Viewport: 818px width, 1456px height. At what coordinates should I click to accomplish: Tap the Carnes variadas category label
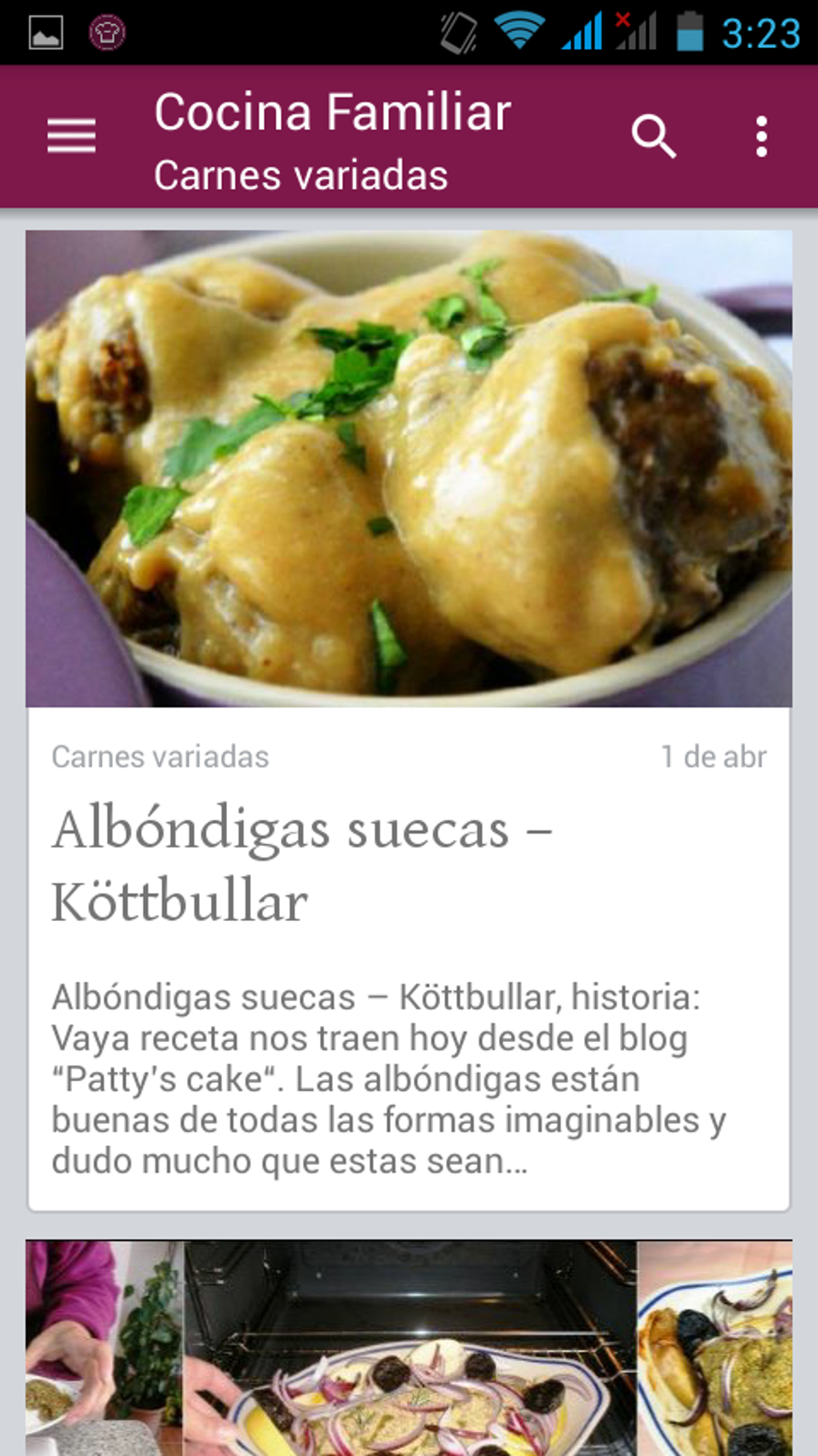click(160, 755)
